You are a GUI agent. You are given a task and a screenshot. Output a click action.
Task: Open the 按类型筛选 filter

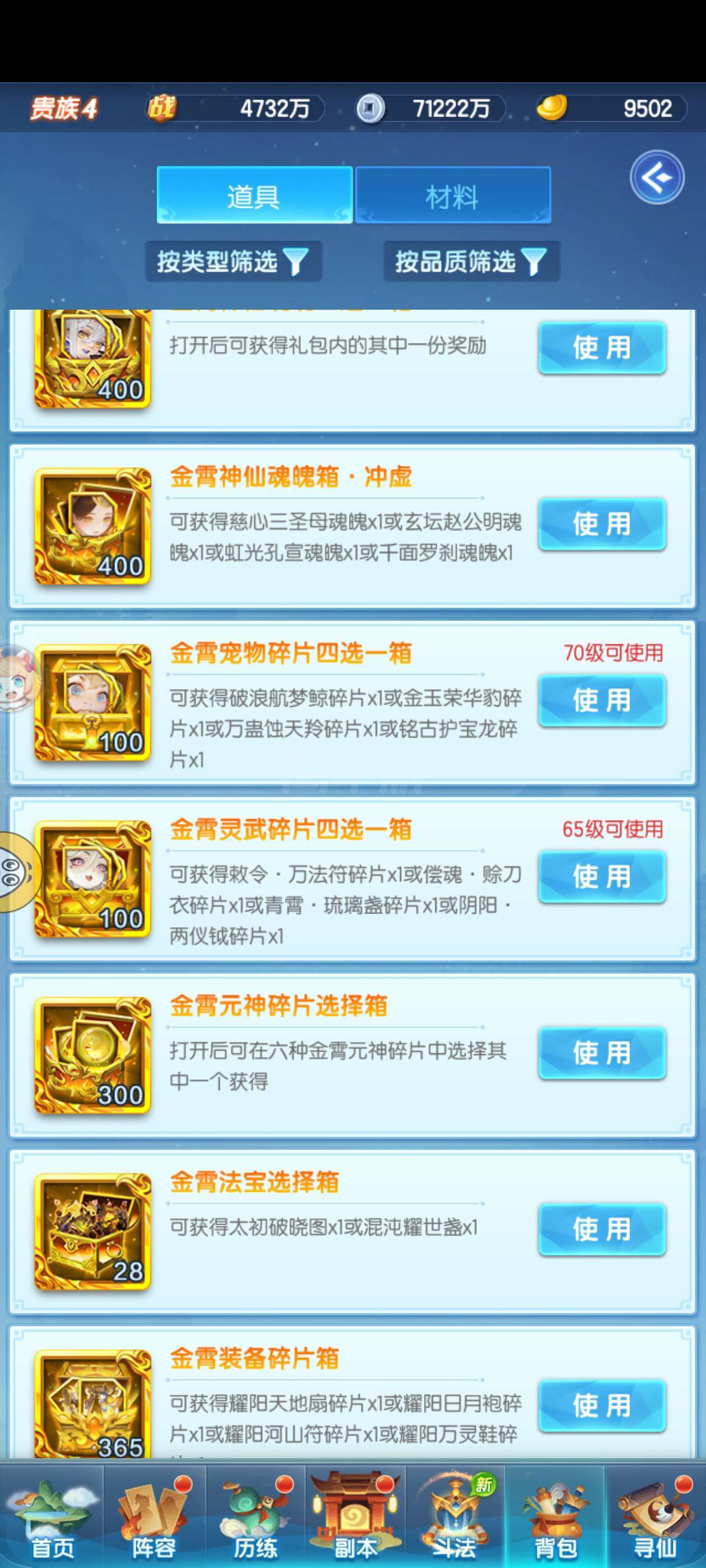(233, 262)
